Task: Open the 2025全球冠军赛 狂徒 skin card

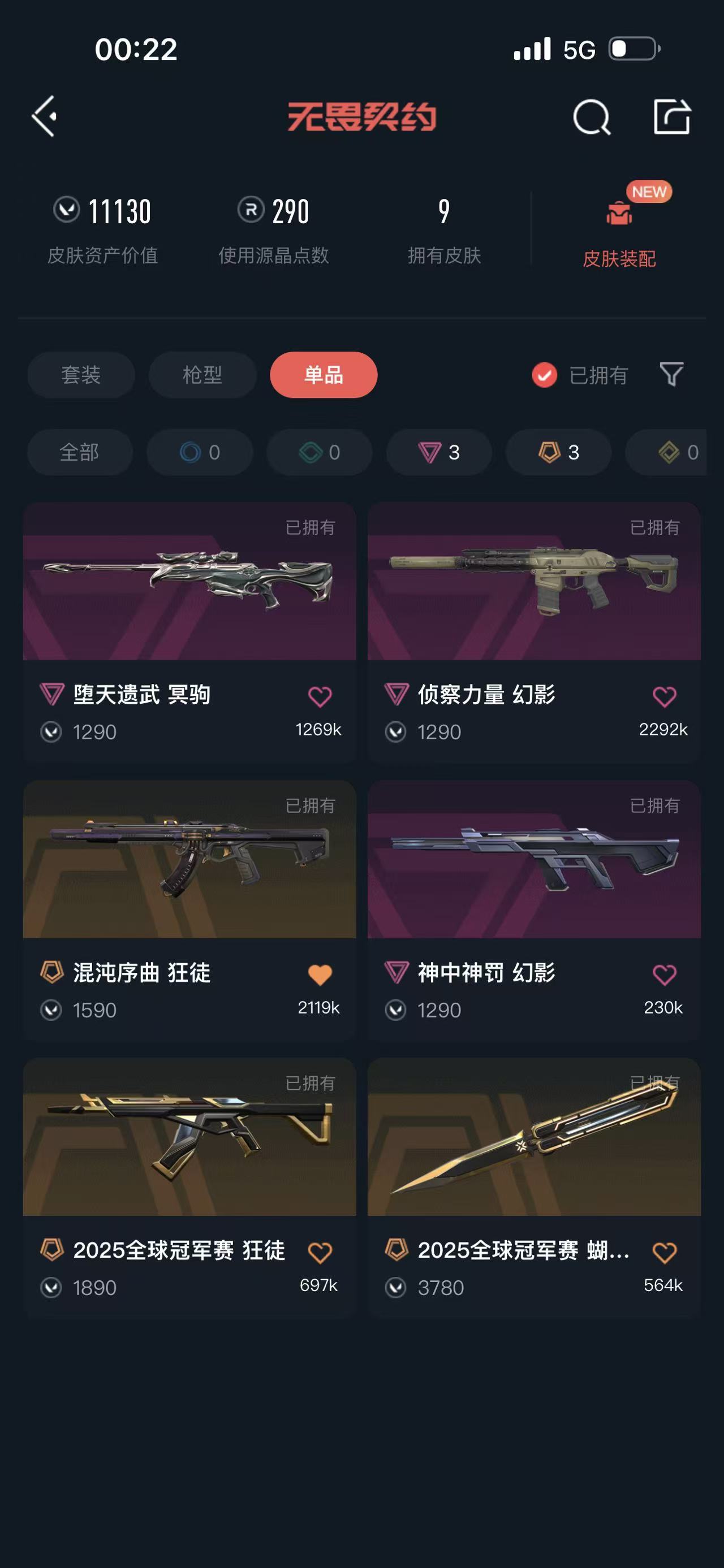Action: coord(189,1137)
